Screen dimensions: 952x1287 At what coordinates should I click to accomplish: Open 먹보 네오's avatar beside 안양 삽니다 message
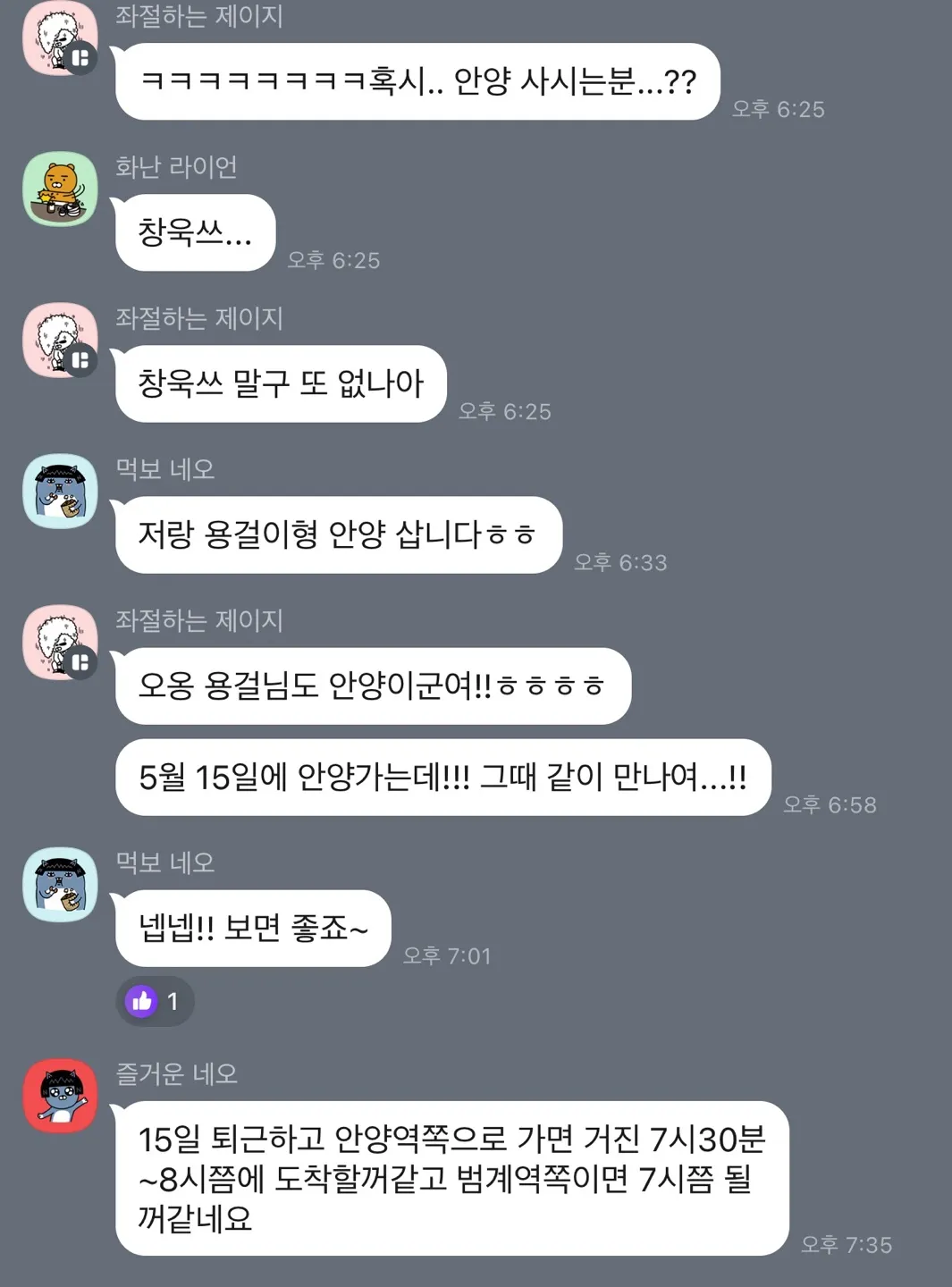(60, 491)
